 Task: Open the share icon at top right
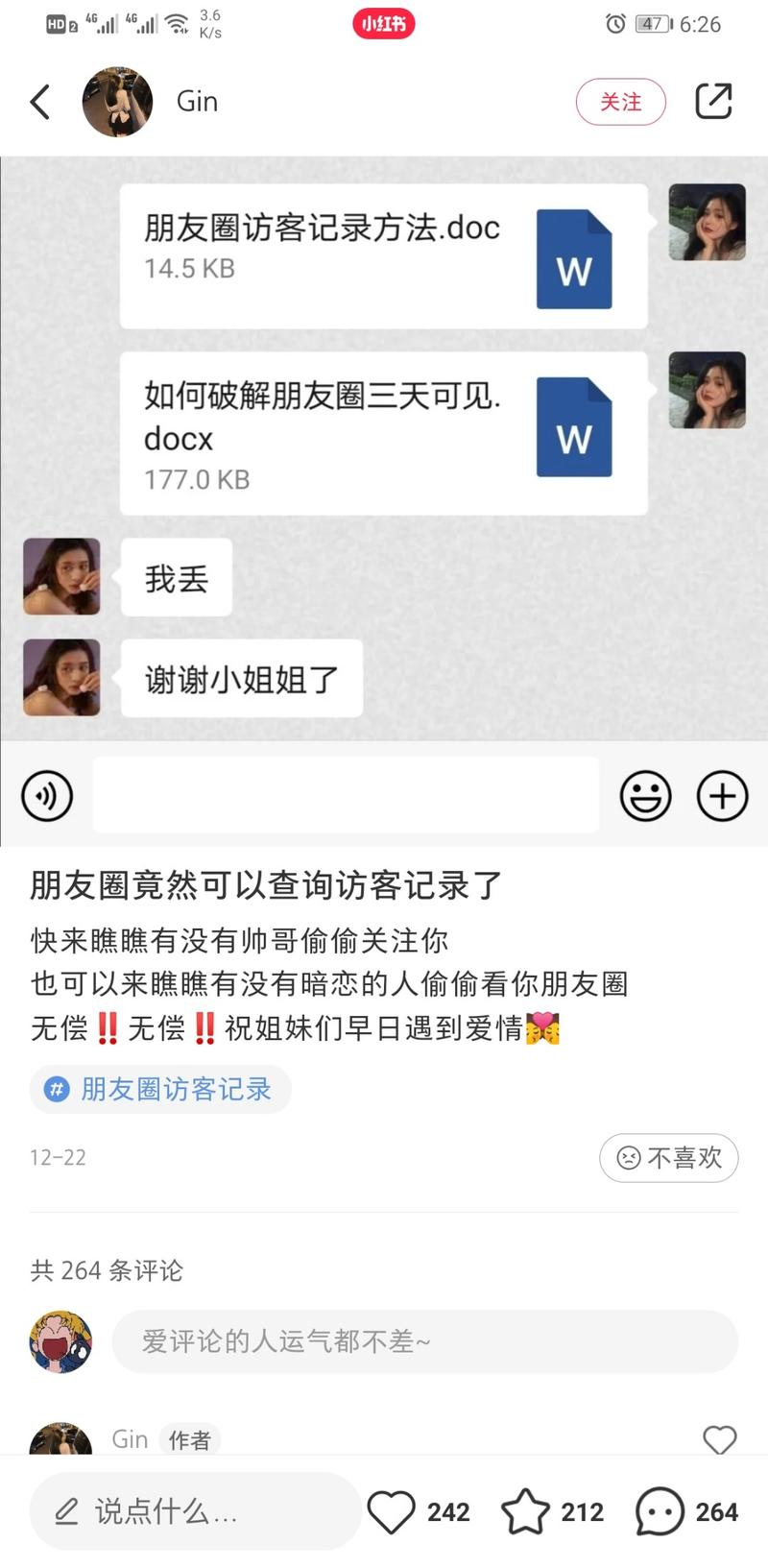(x=713, y=101)
